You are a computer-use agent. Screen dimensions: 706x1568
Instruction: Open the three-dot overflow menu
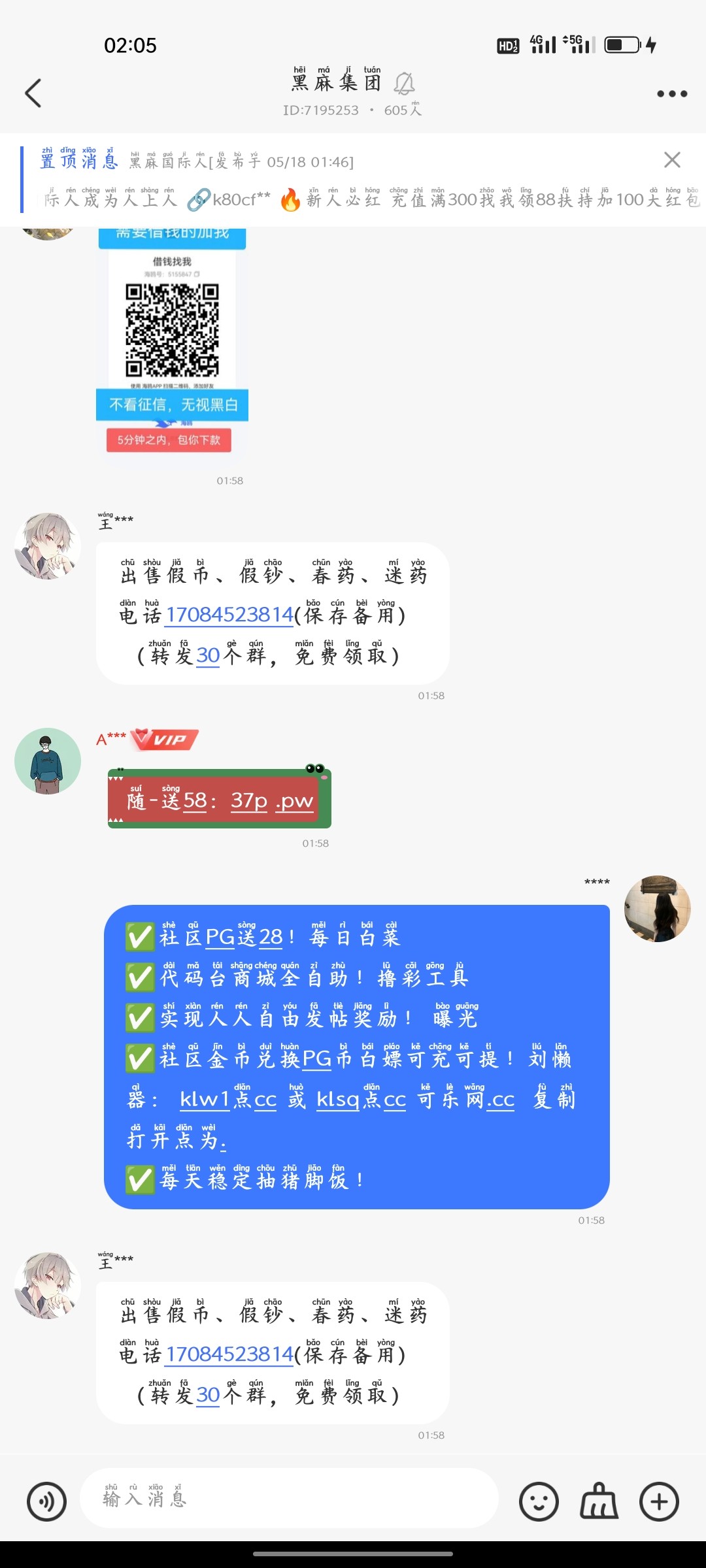[x=671, y=93]
